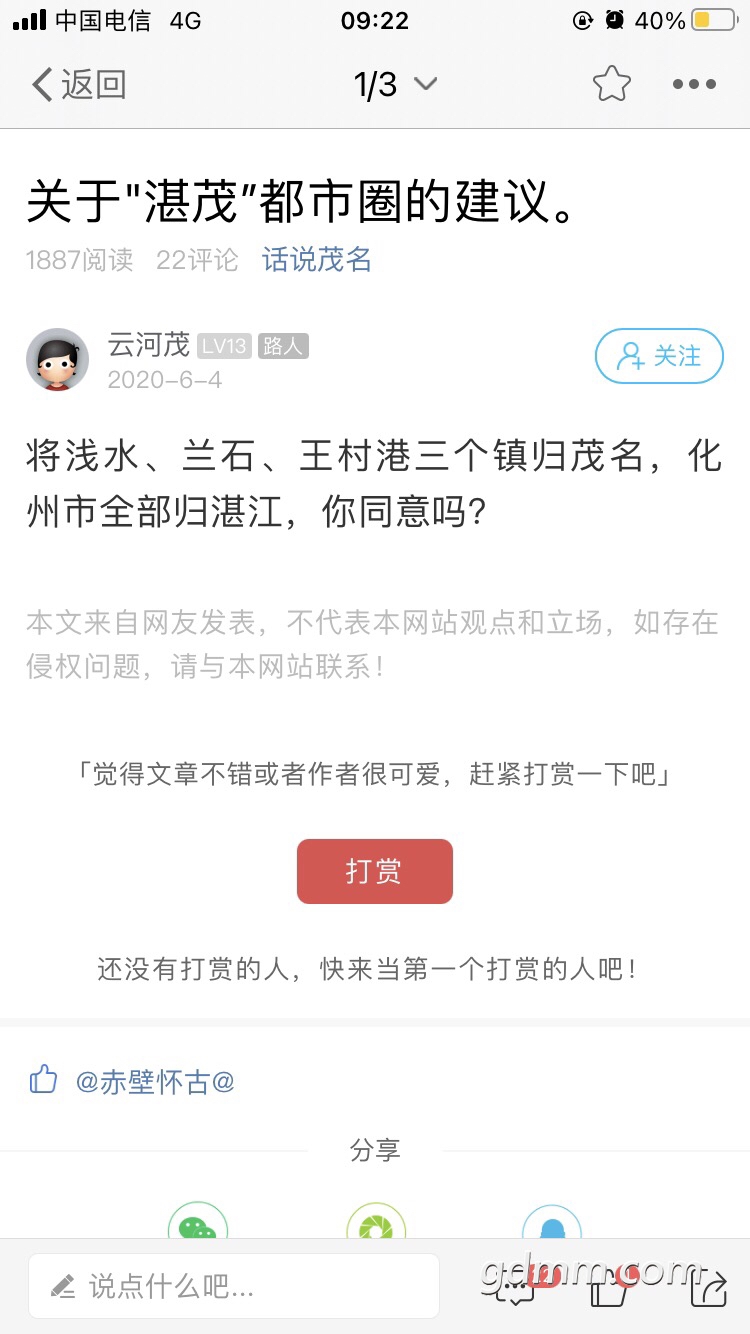Share to WeChat Moments via the camera-shutter icon
The image size is (750, 1334).
[375, 1225]
